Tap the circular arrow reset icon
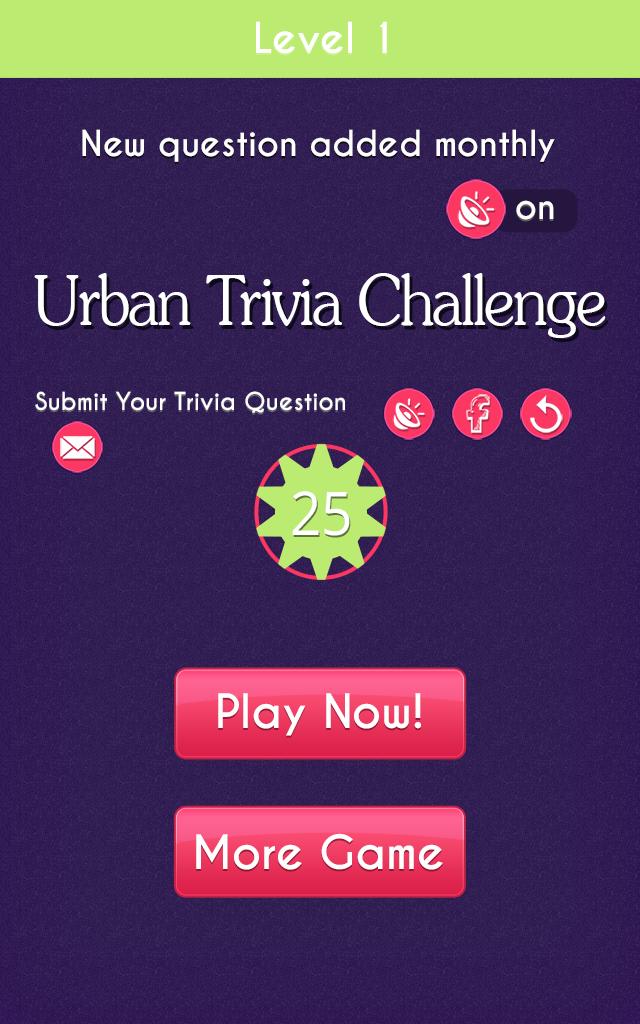640x1024 pixels. (x=546, y=414)
